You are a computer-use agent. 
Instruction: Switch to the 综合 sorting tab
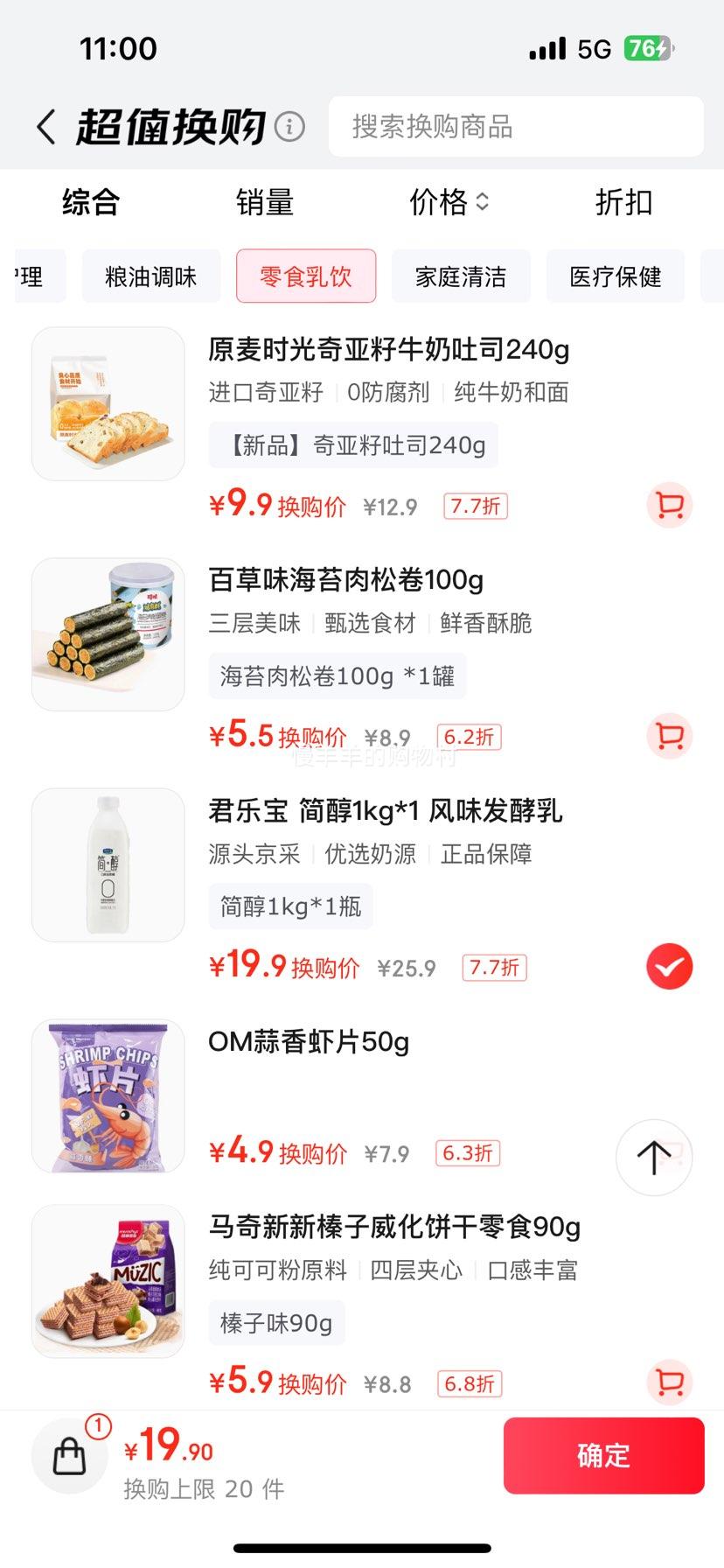click(x=88, y=201)
